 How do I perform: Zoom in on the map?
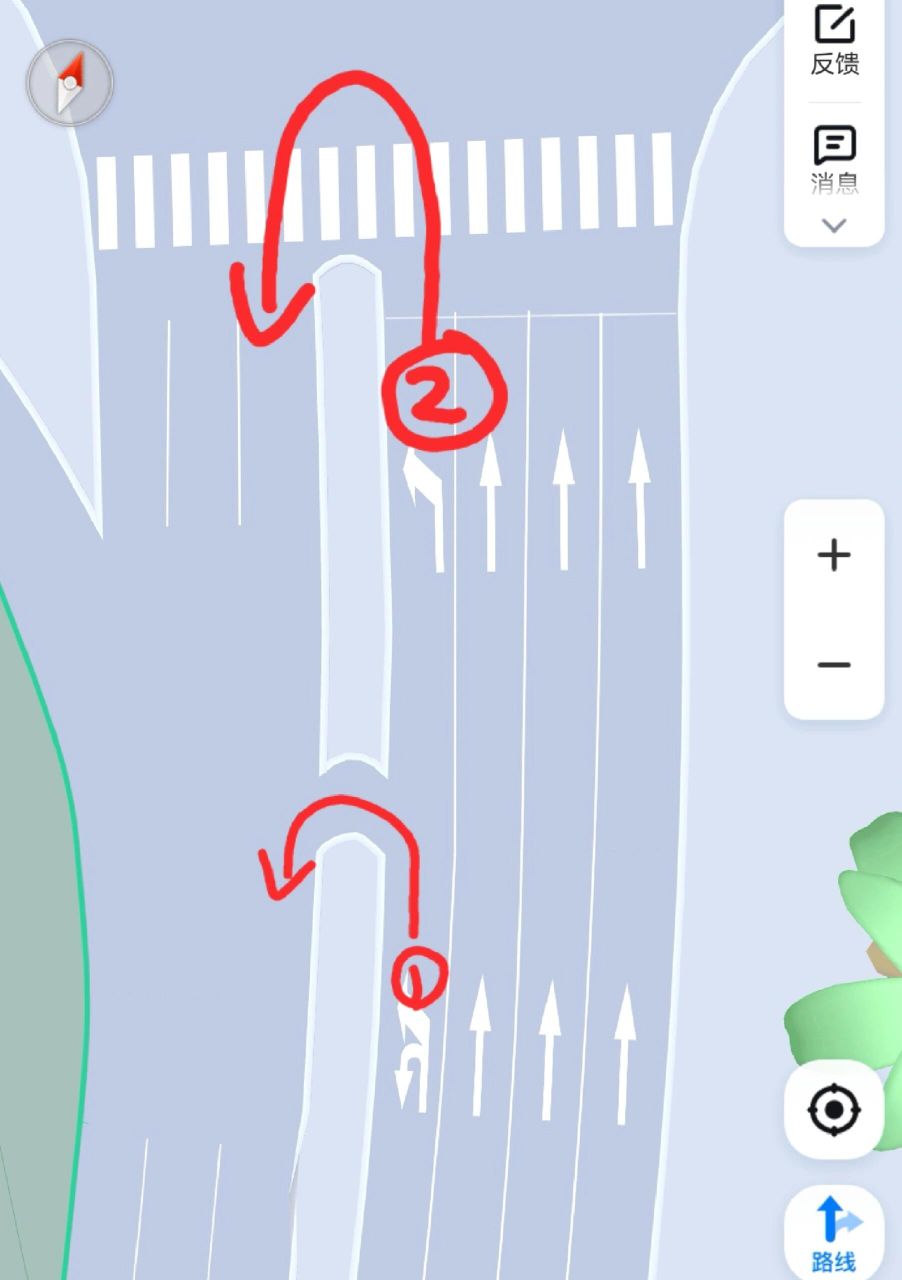(x=834, y=556)
